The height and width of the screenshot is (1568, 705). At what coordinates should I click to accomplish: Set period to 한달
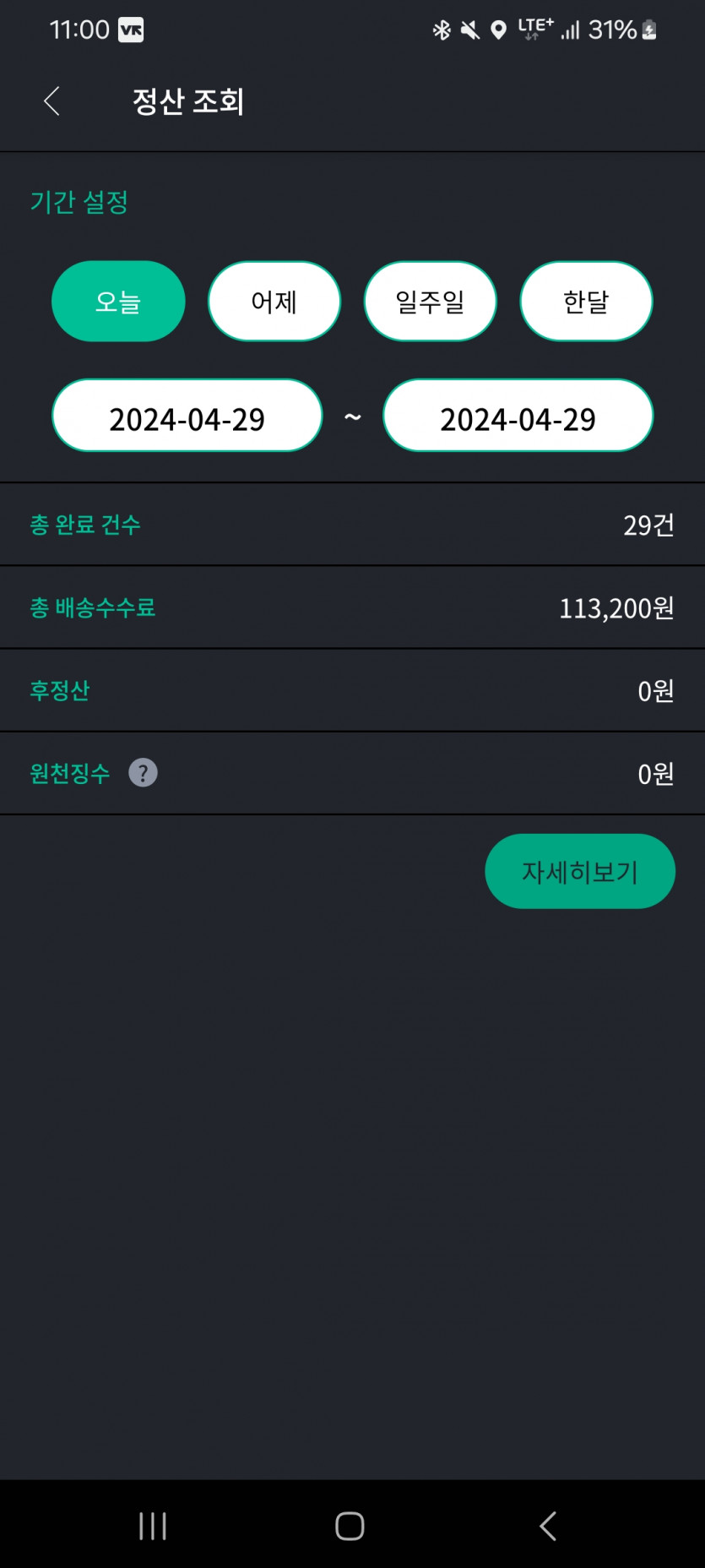[586, 302]
